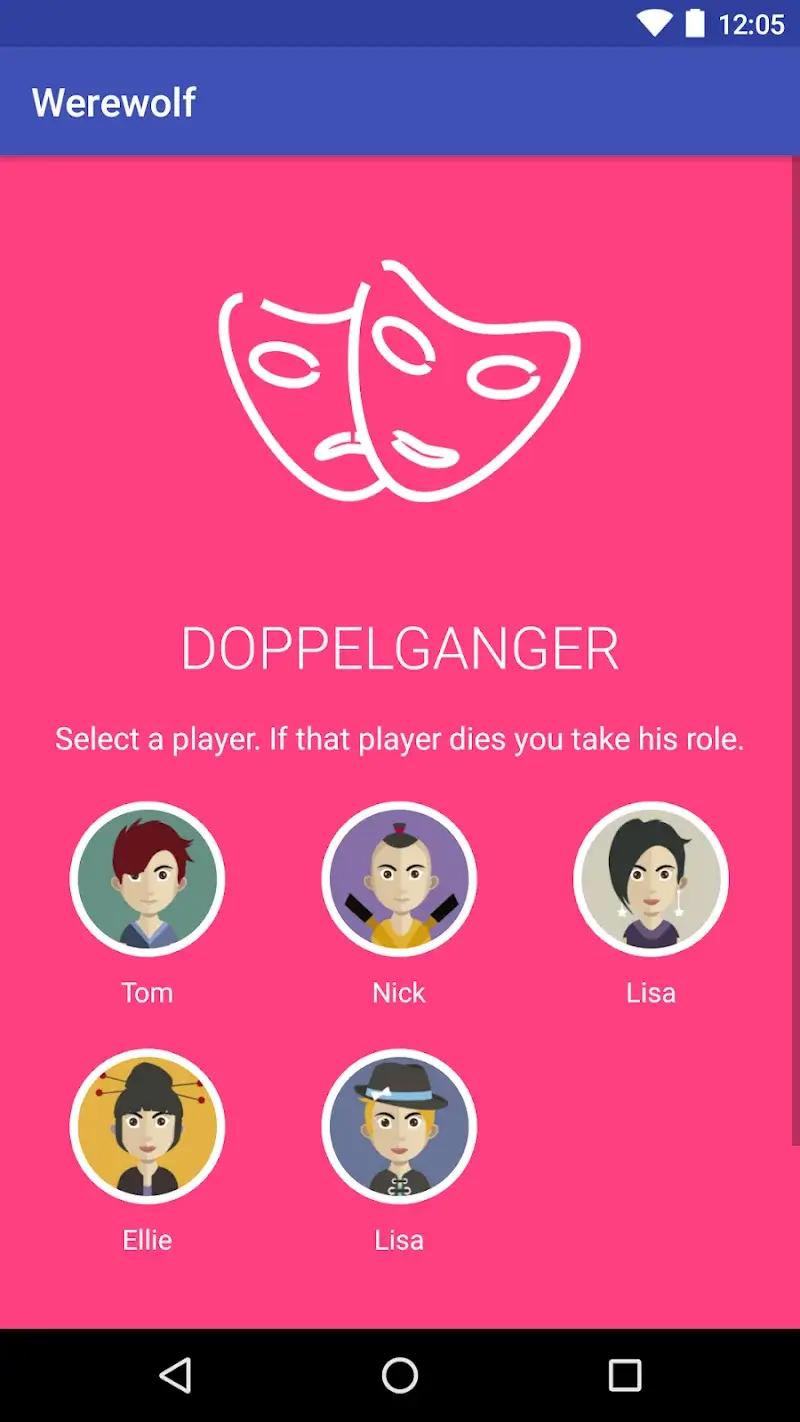Tap Ellie's name label

click(147, 1239)
